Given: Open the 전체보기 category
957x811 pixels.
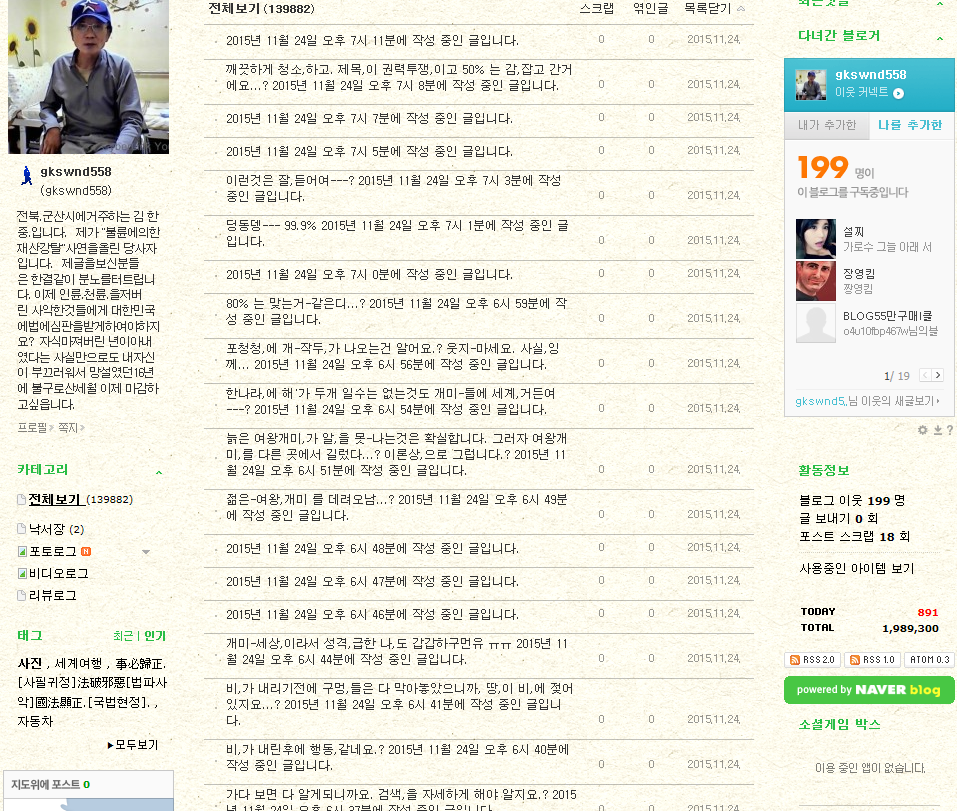Looking at the screenshot, I should click(x=54, y=499).
